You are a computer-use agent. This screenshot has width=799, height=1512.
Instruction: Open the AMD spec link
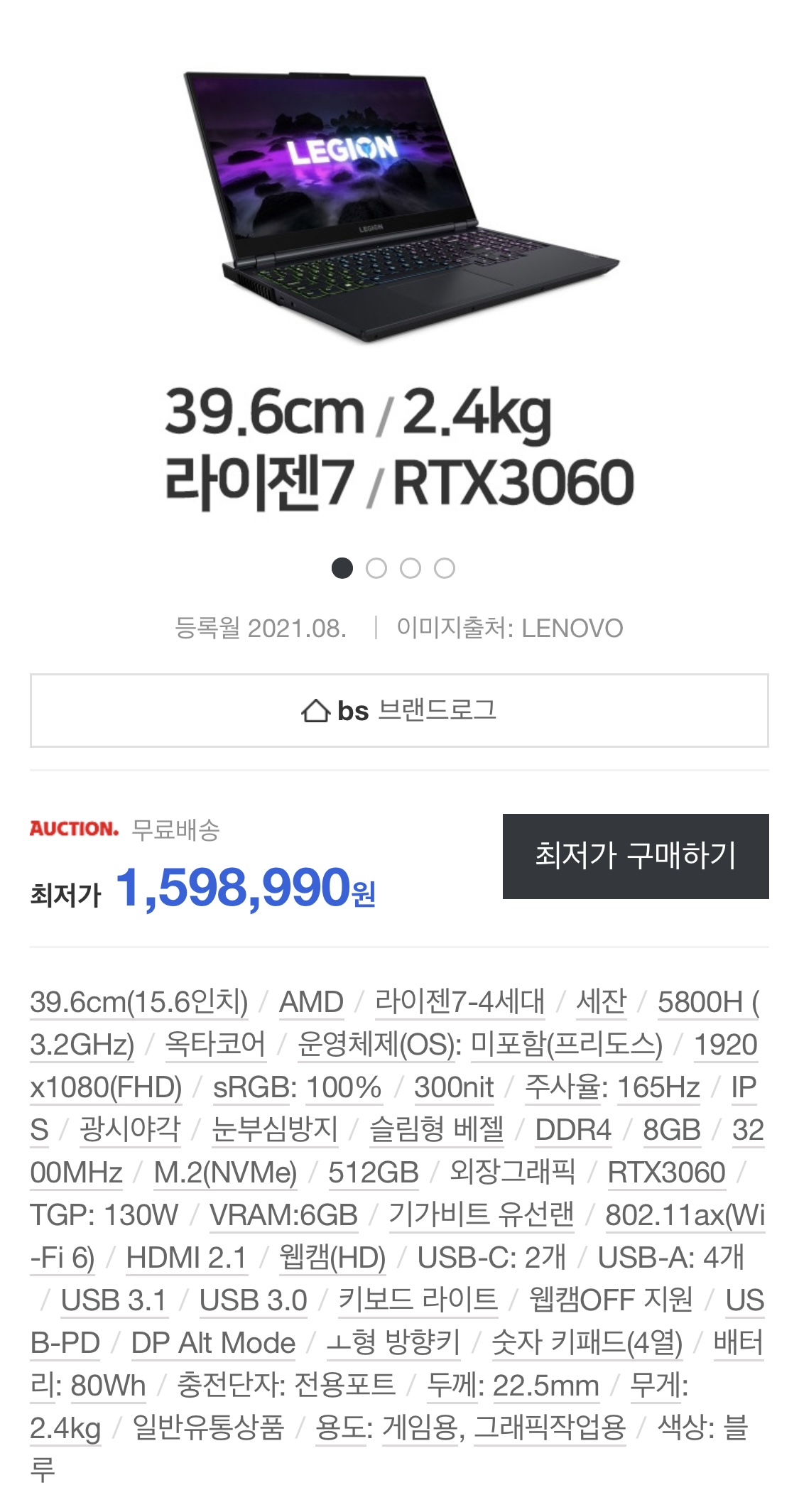(311, 1002)
